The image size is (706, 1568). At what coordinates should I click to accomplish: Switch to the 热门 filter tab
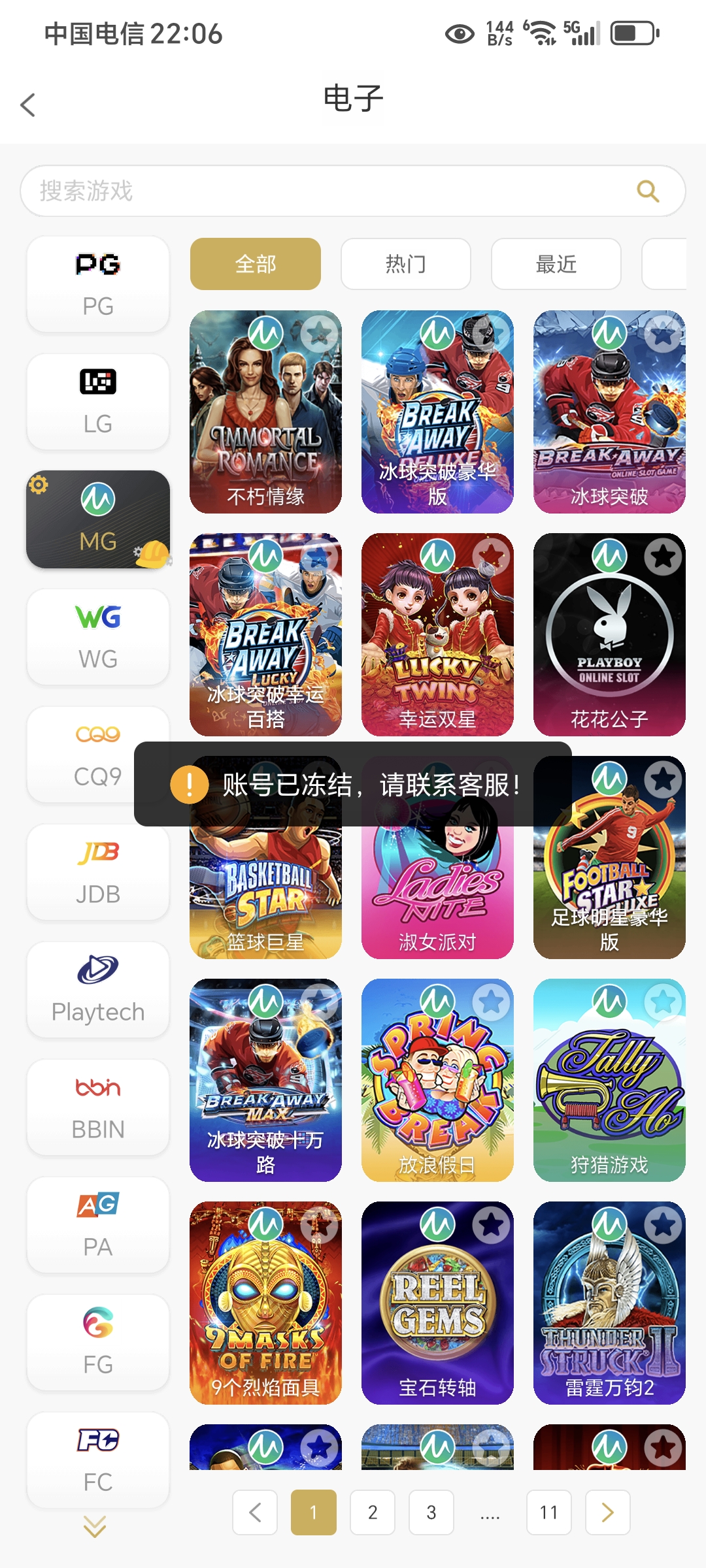click(405, 264)
